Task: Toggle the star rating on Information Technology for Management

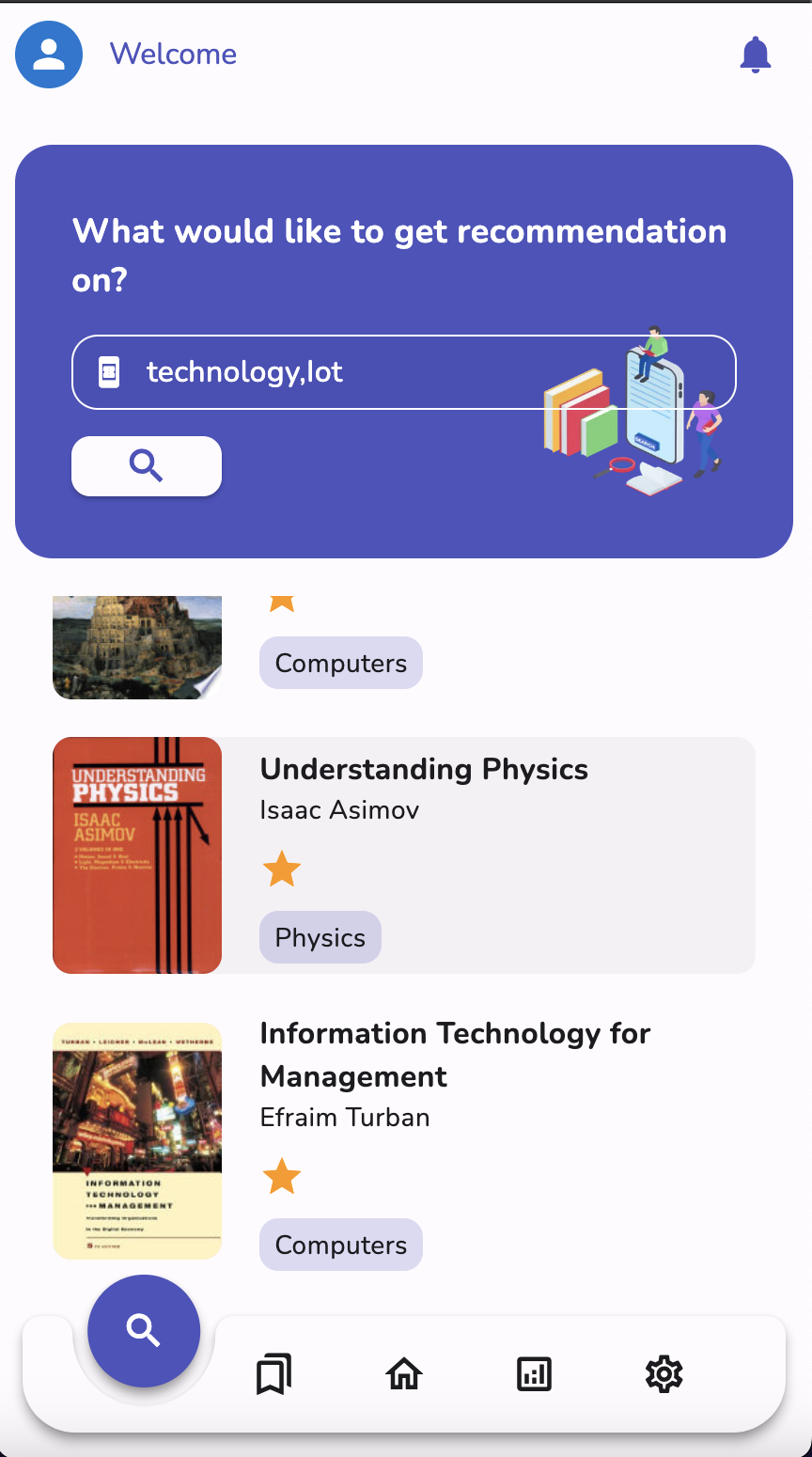Action: pyautogui.click(x=281, y=1176)
